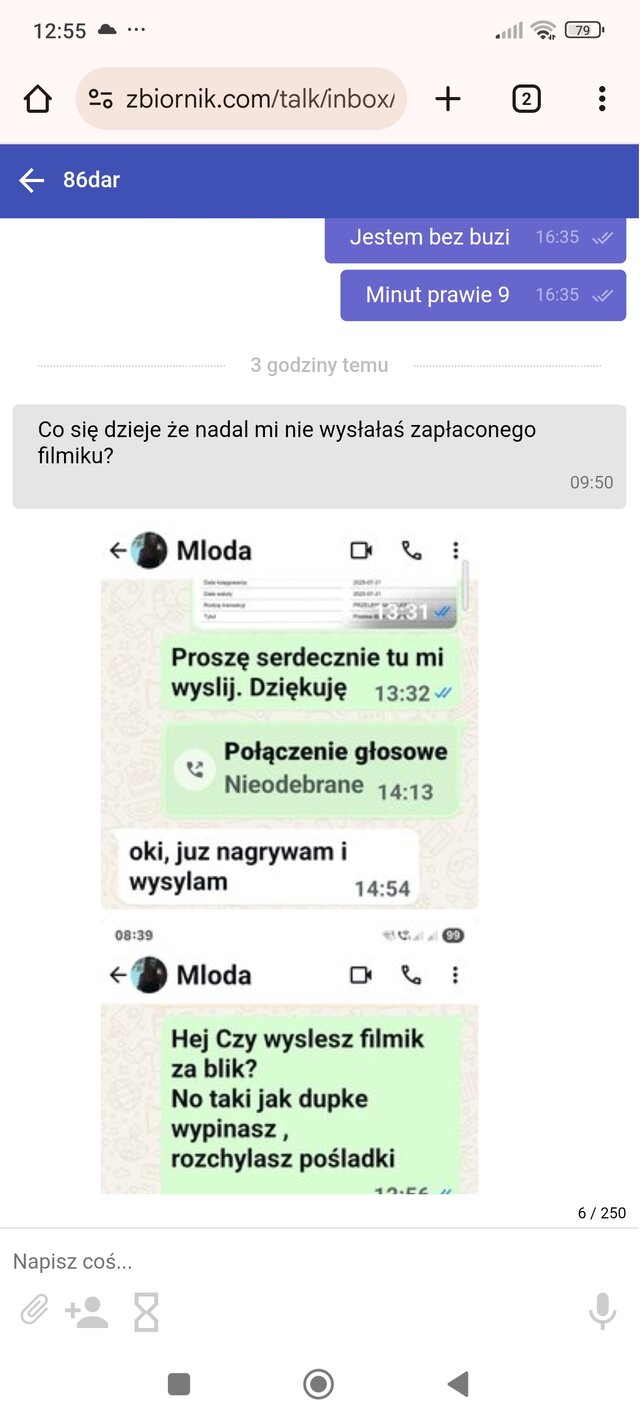Open the browser home page

pyautogui.click(x=37, y=99)
